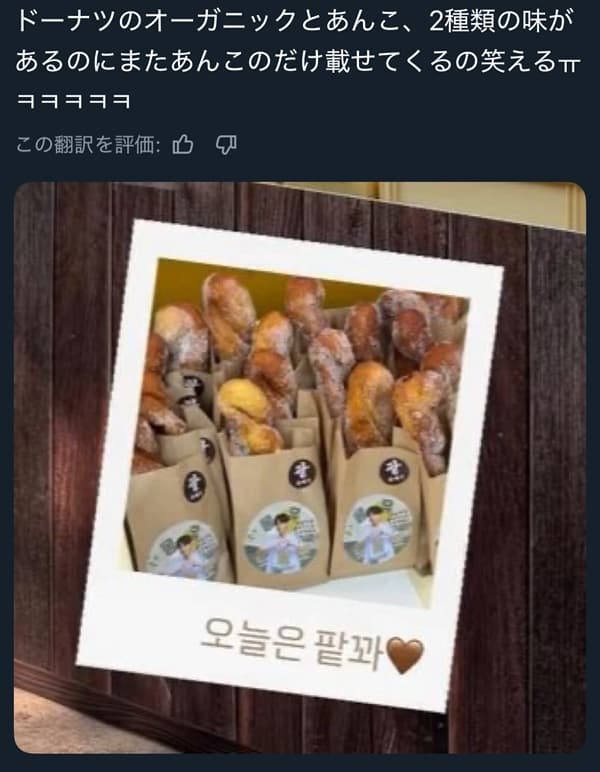Rate the translation with thumbs up
The image size is (600, 772).
pos(182,146)
